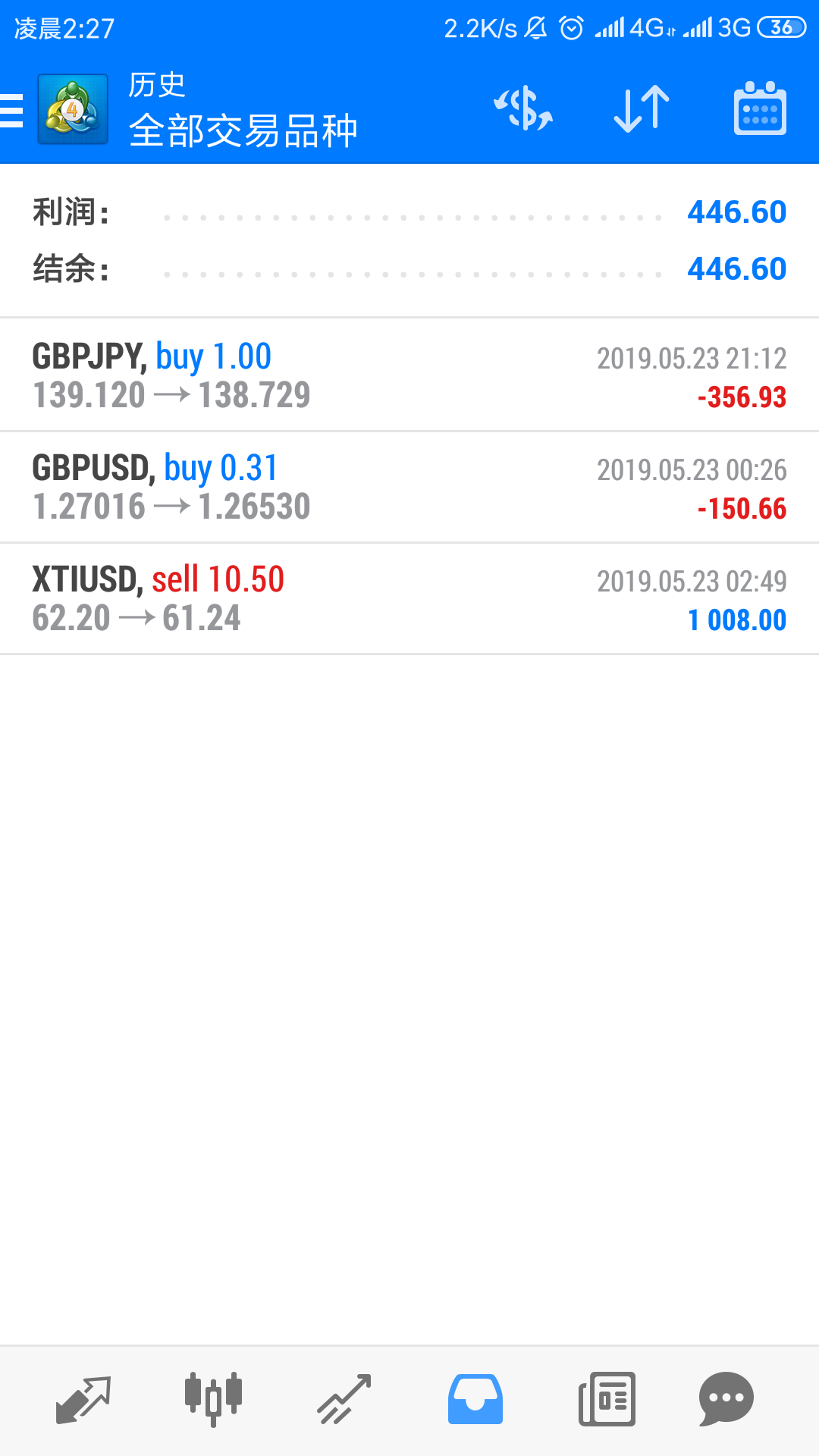819x1456 pixels.
Task: Switch to the trade trend-line tab
Action: tap(344, 1399)
